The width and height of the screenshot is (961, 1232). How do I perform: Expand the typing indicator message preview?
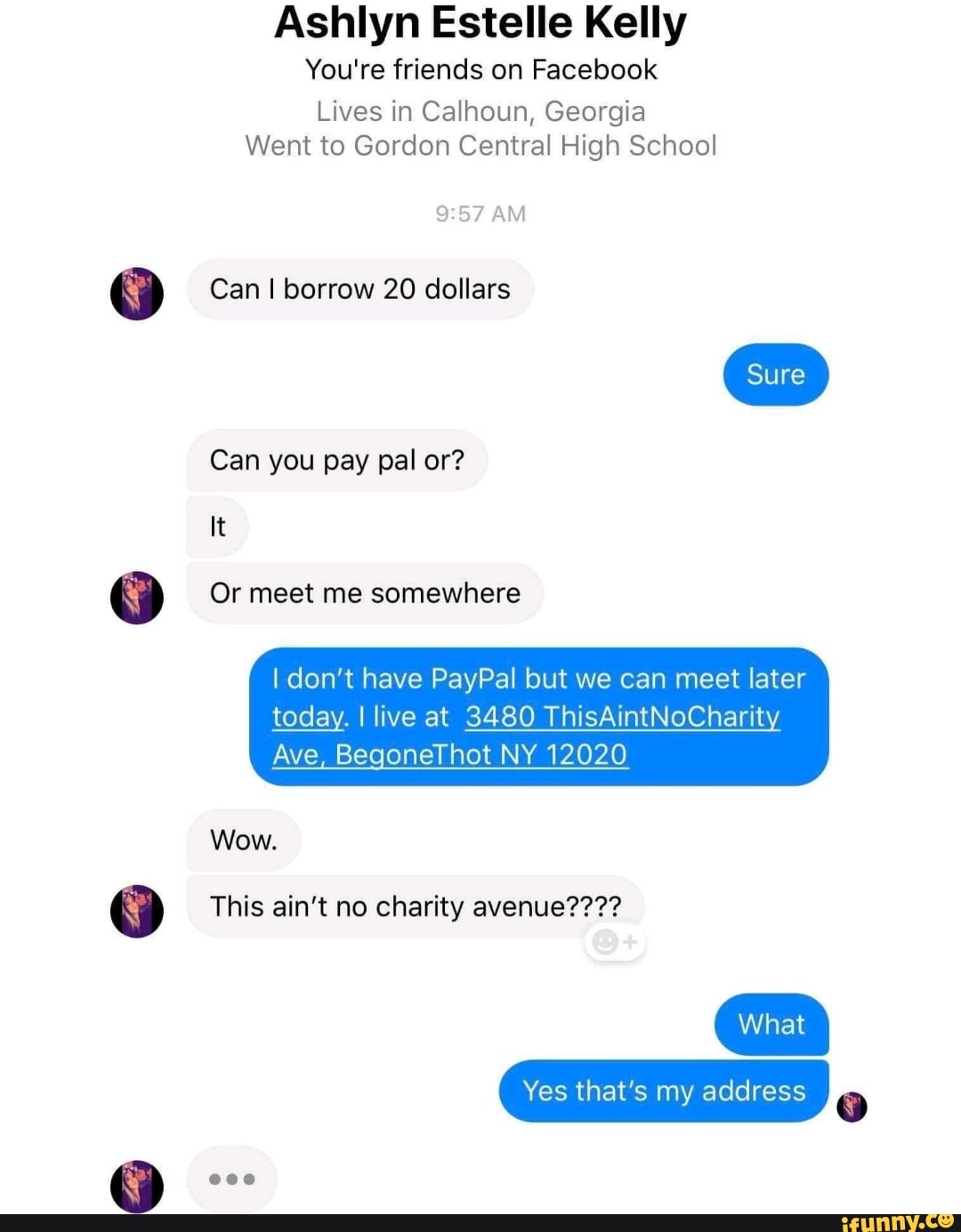click(232, 1178)
